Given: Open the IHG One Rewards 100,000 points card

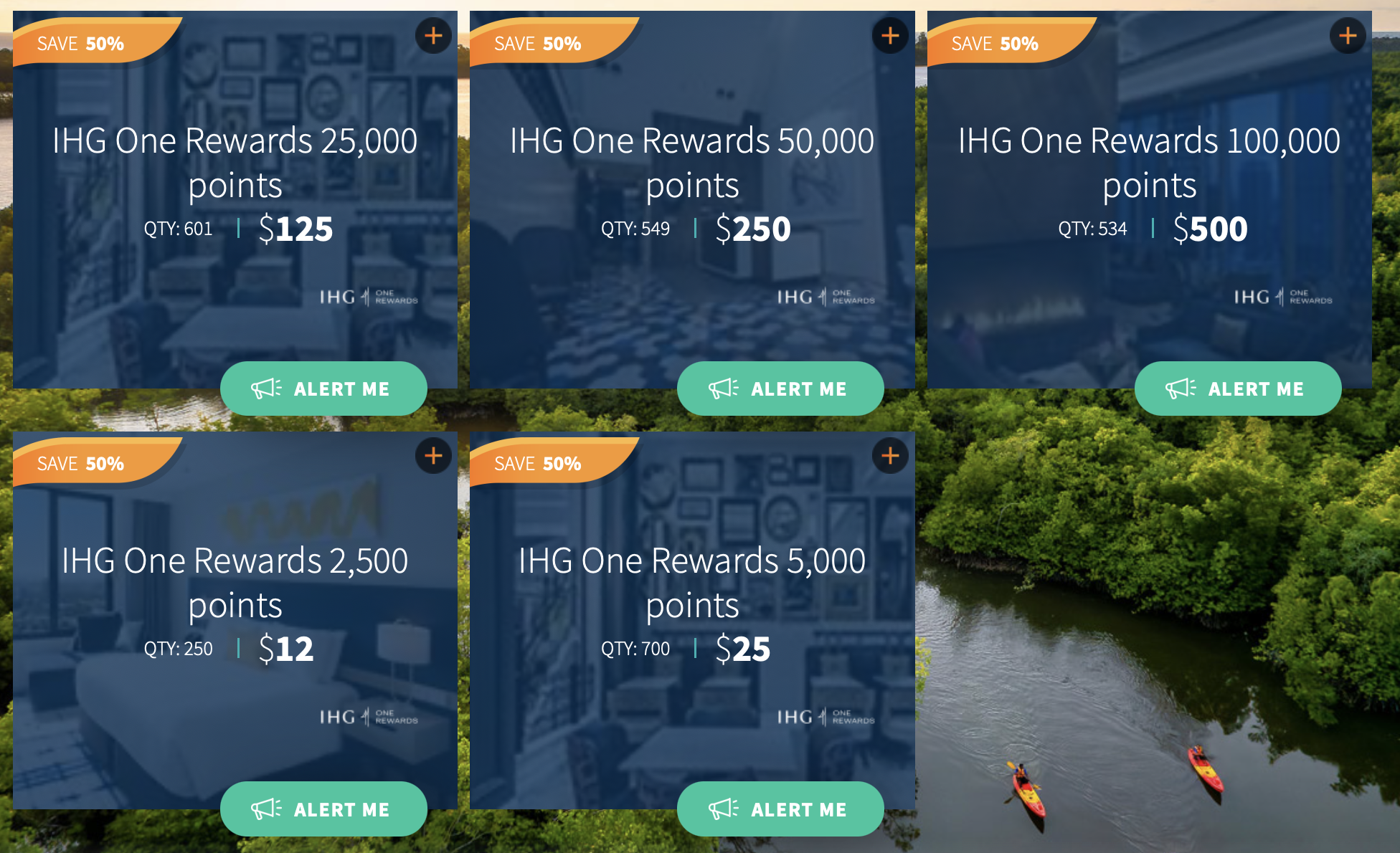Looking at the screenshot, I should tap(1149, 163).
